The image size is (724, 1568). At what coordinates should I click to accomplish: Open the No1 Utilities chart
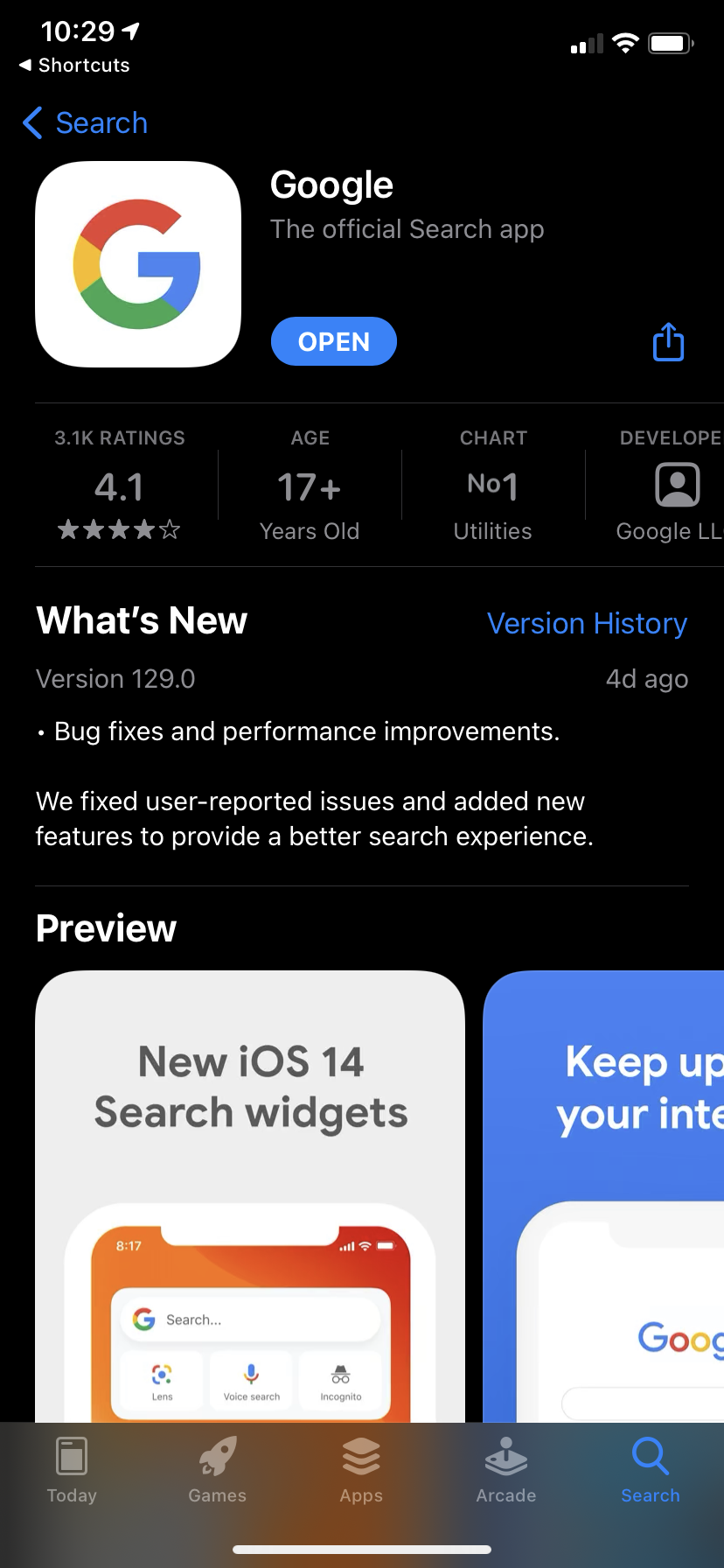coord(493,486)
